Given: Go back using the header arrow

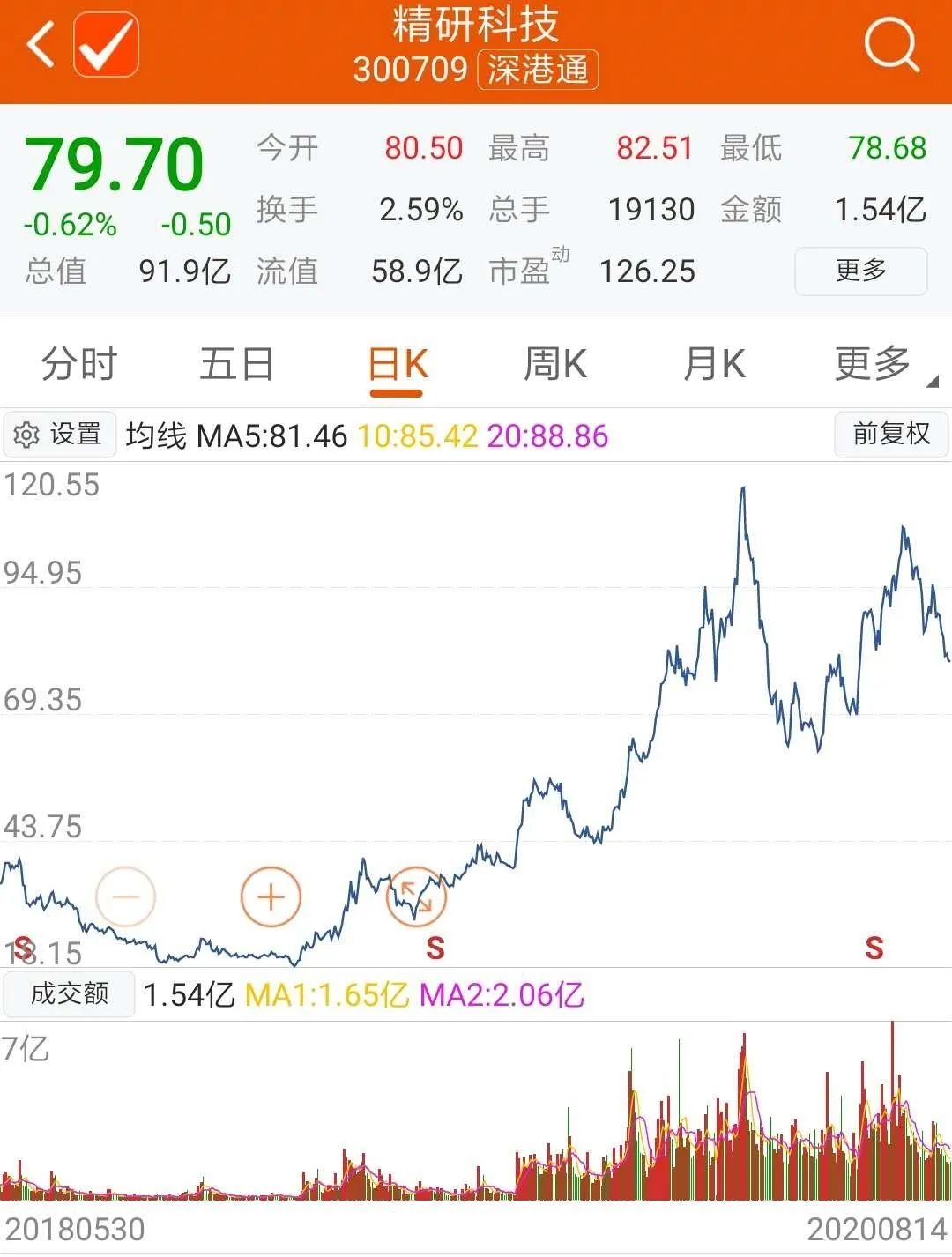Looking at the screenshot, I should (41, 44).
